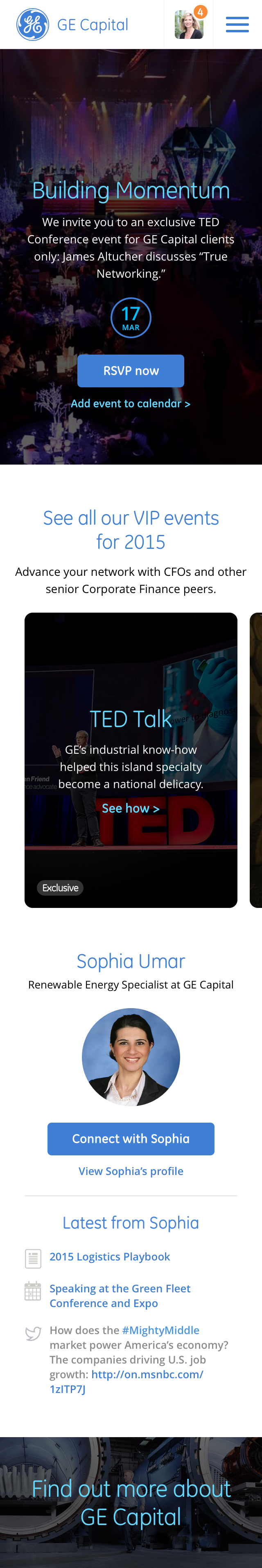Connect with Sophia
Screen dimensions: 262x1568
point(131,1138)
